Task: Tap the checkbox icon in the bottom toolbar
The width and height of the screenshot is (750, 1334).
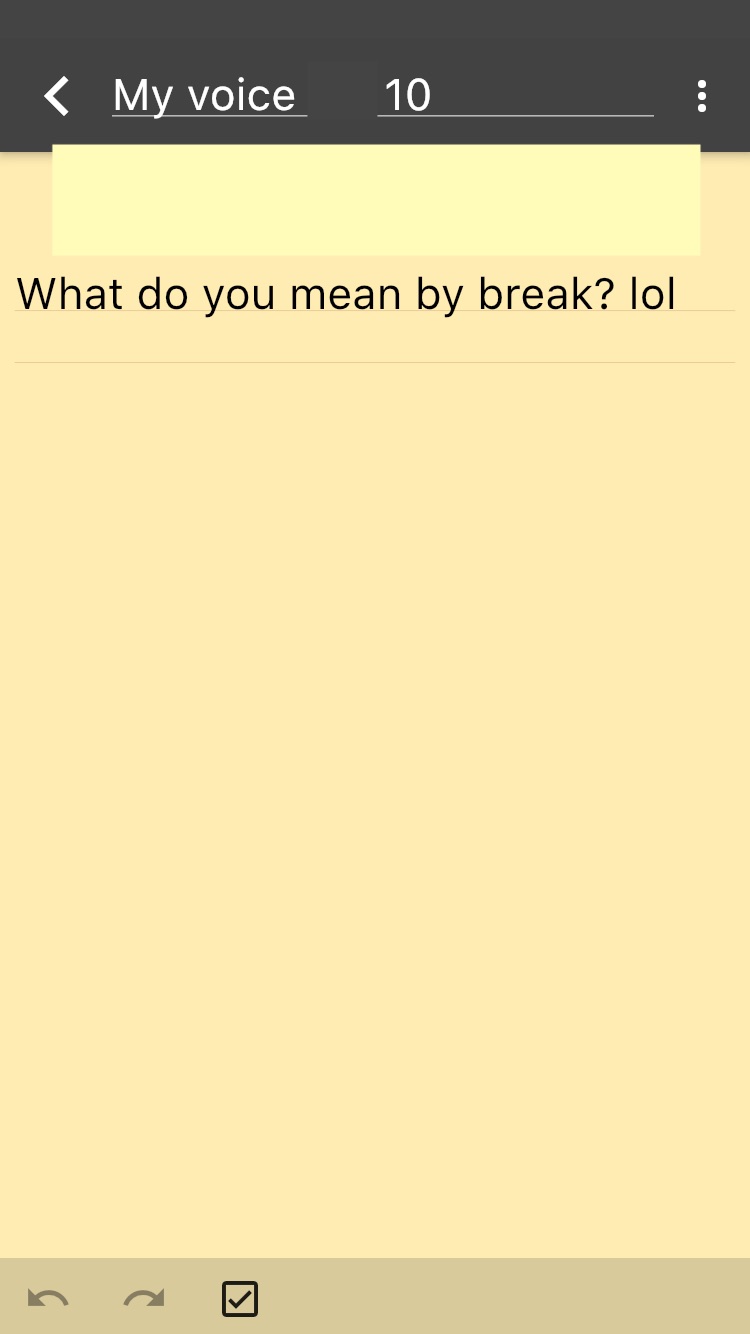Action: (240, 1299)
